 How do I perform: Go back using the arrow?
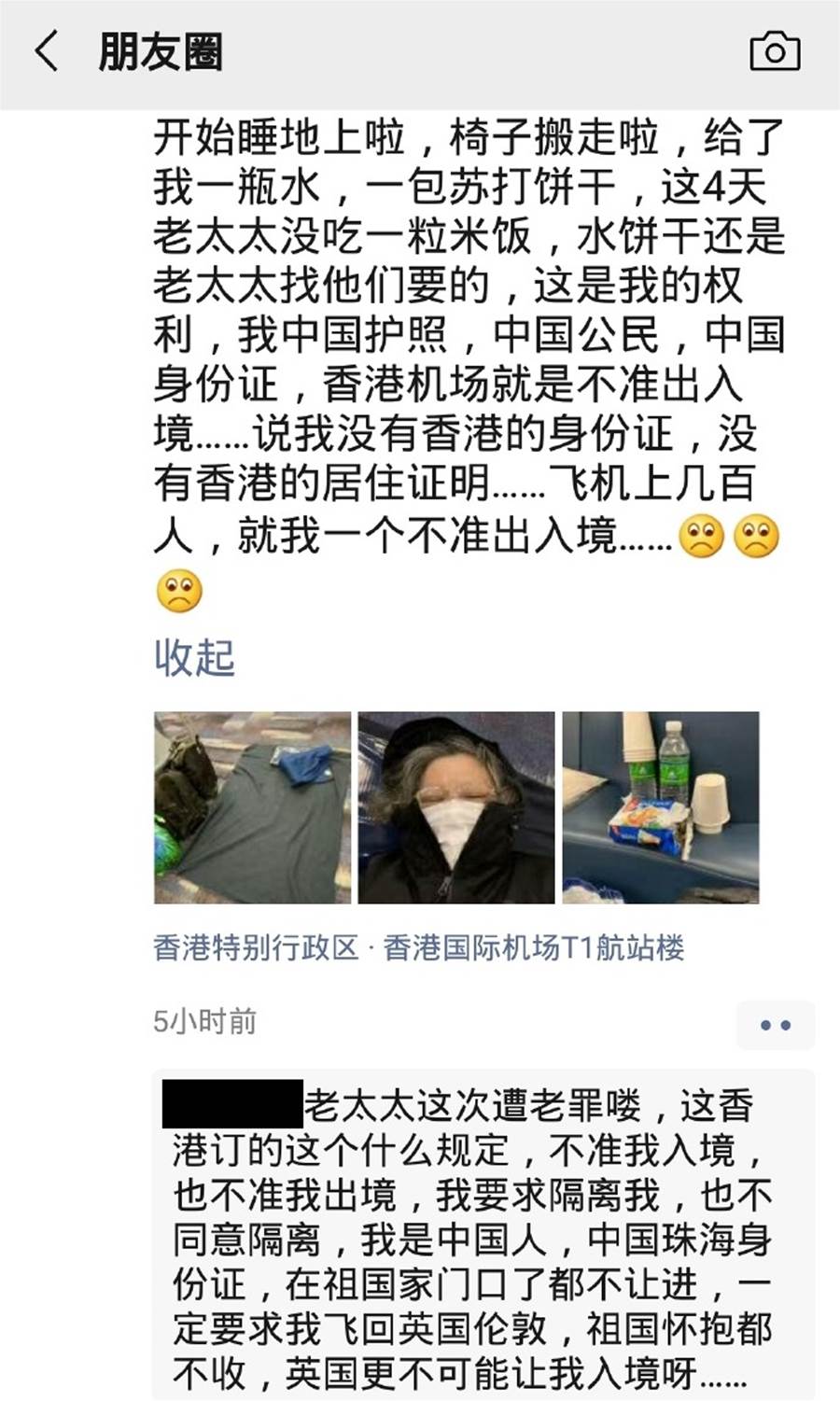click(47, 50)
